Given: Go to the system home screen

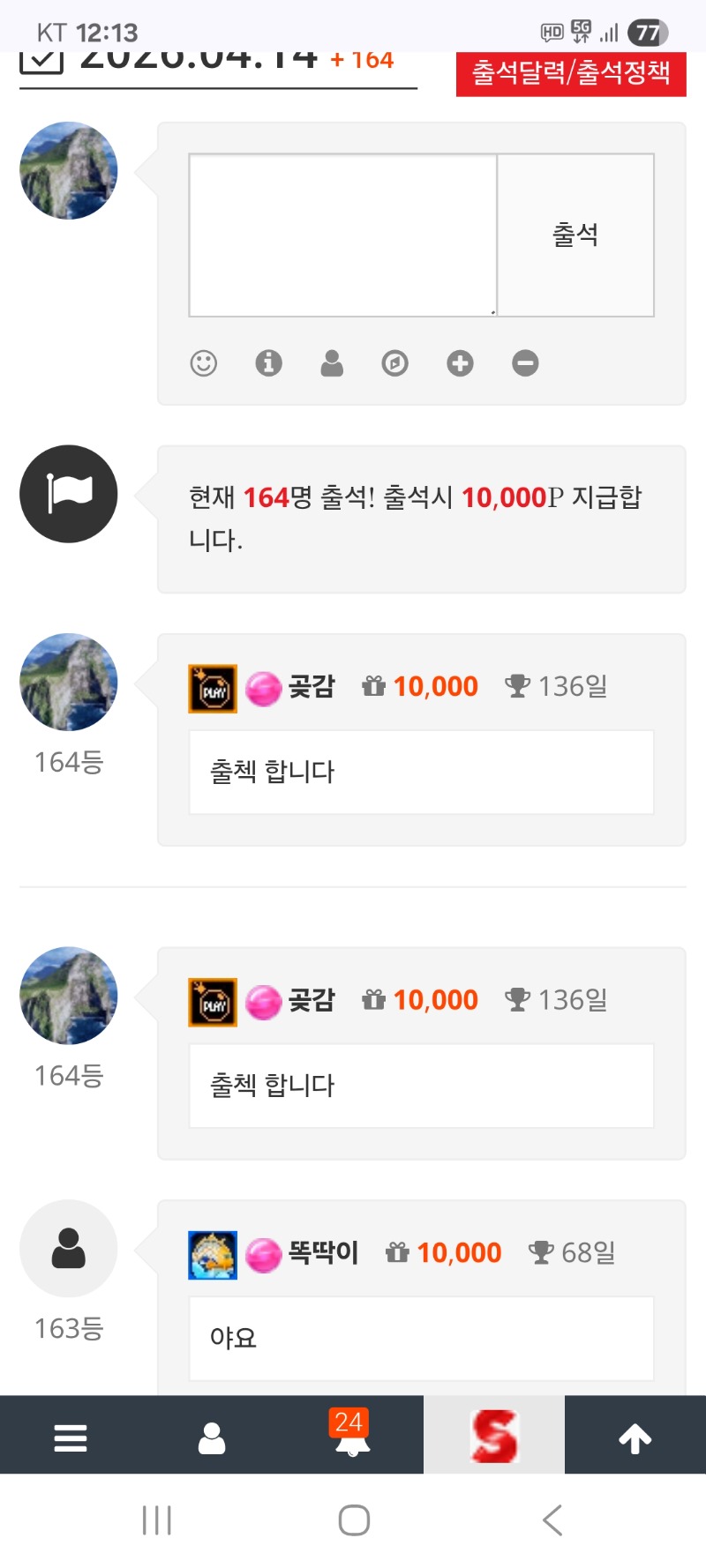Looking at the screenshot, I should click(x=354, y=1520).
